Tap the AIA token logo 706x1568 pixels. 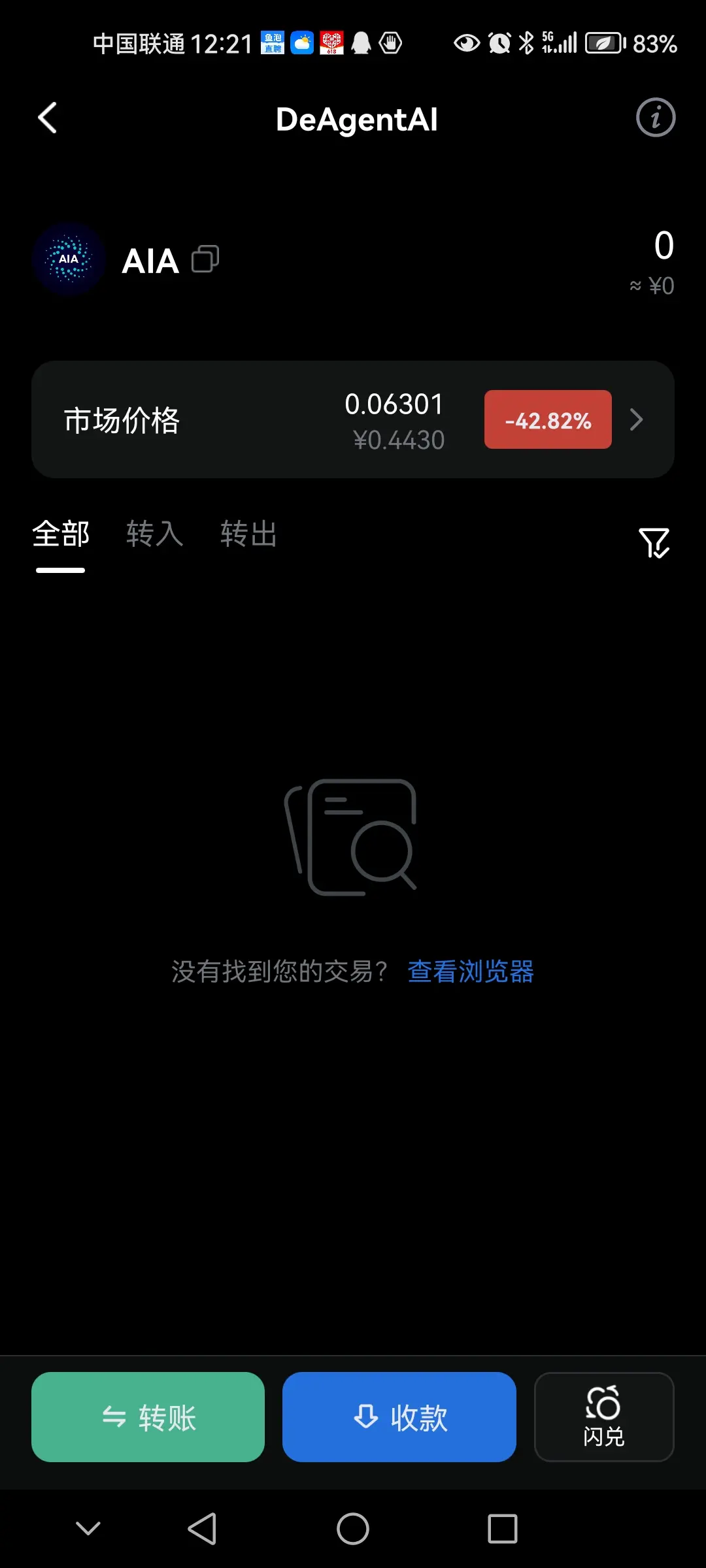click(x=69, y=259)
